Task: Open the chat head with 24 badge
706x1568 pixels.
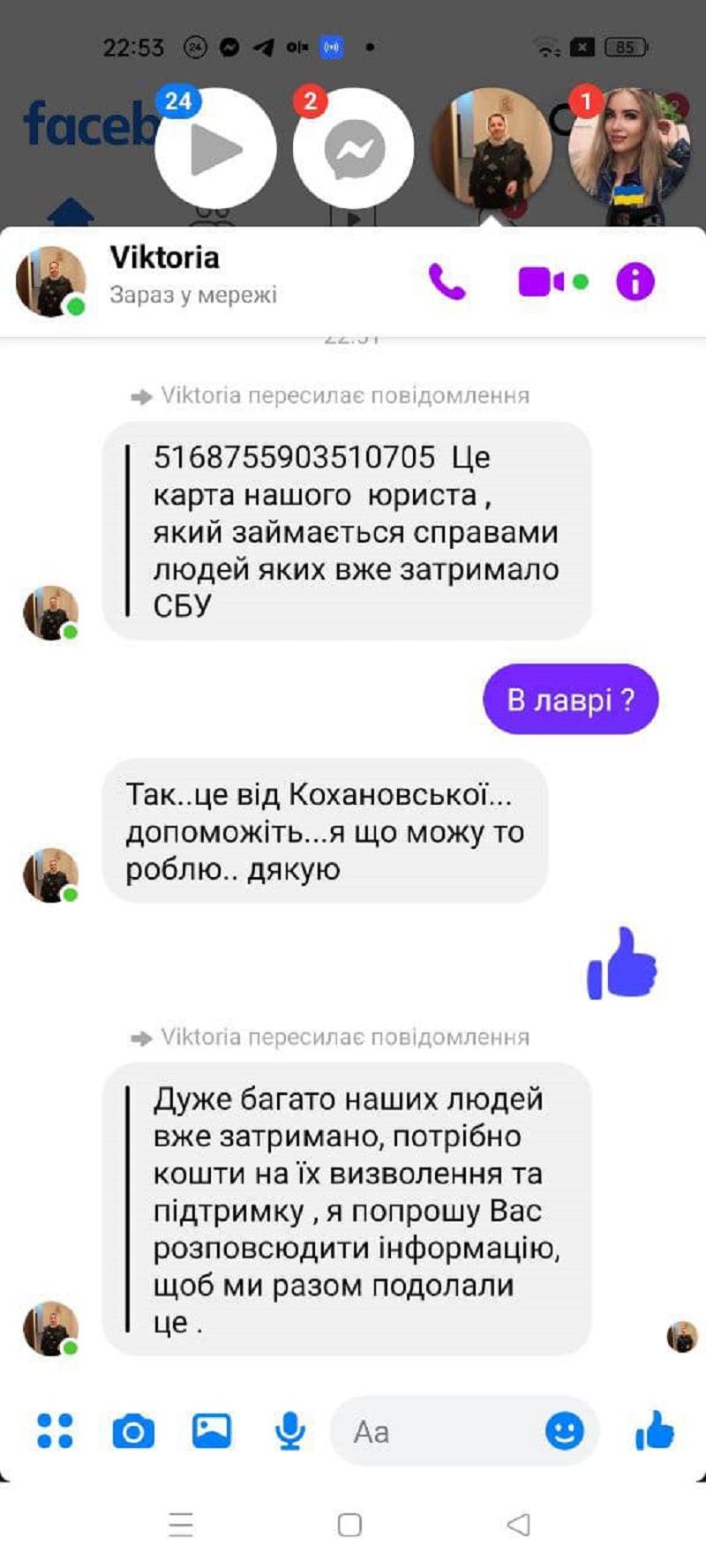Action: (x=215, y=148)
